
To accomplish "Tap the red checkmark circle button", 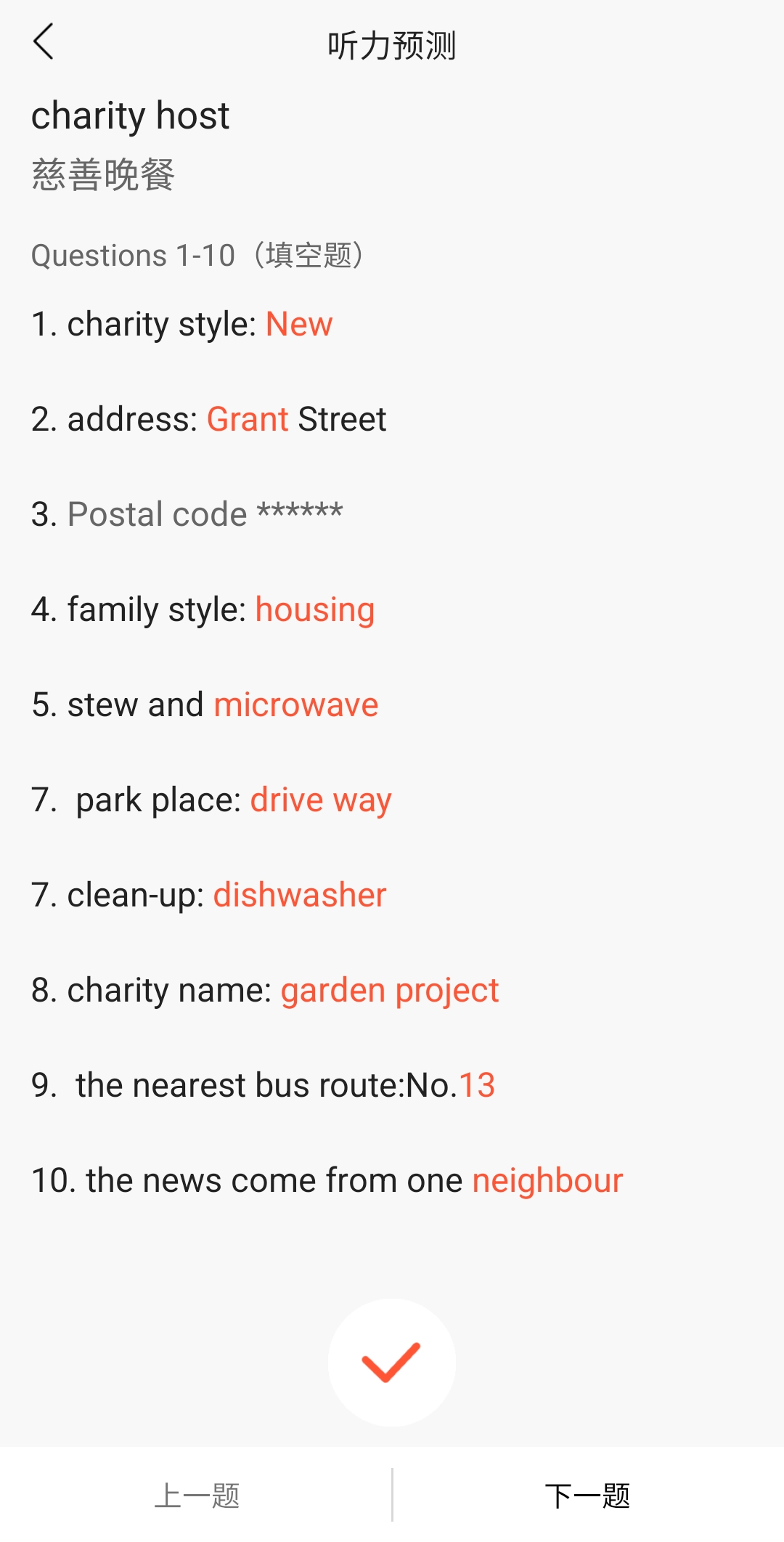I will tap(392, 1362).
